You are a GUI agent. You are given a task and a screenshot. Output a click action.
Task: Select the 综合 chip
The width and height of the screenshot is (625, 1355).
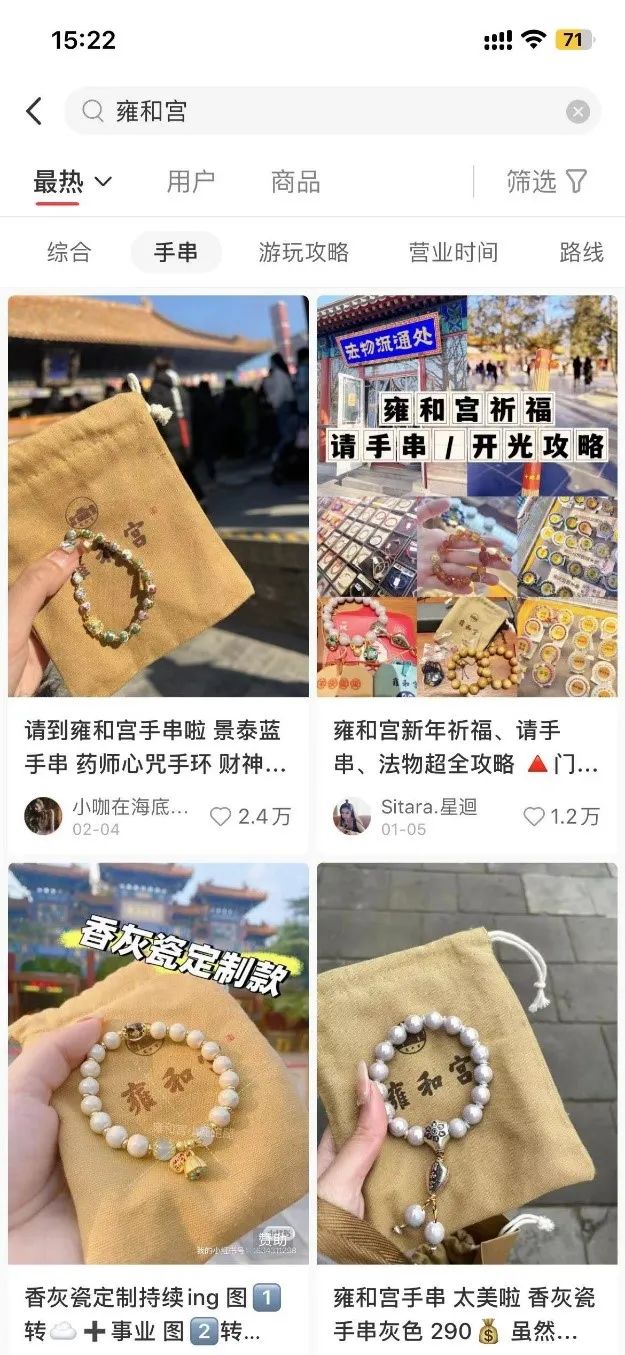[69, 252]
